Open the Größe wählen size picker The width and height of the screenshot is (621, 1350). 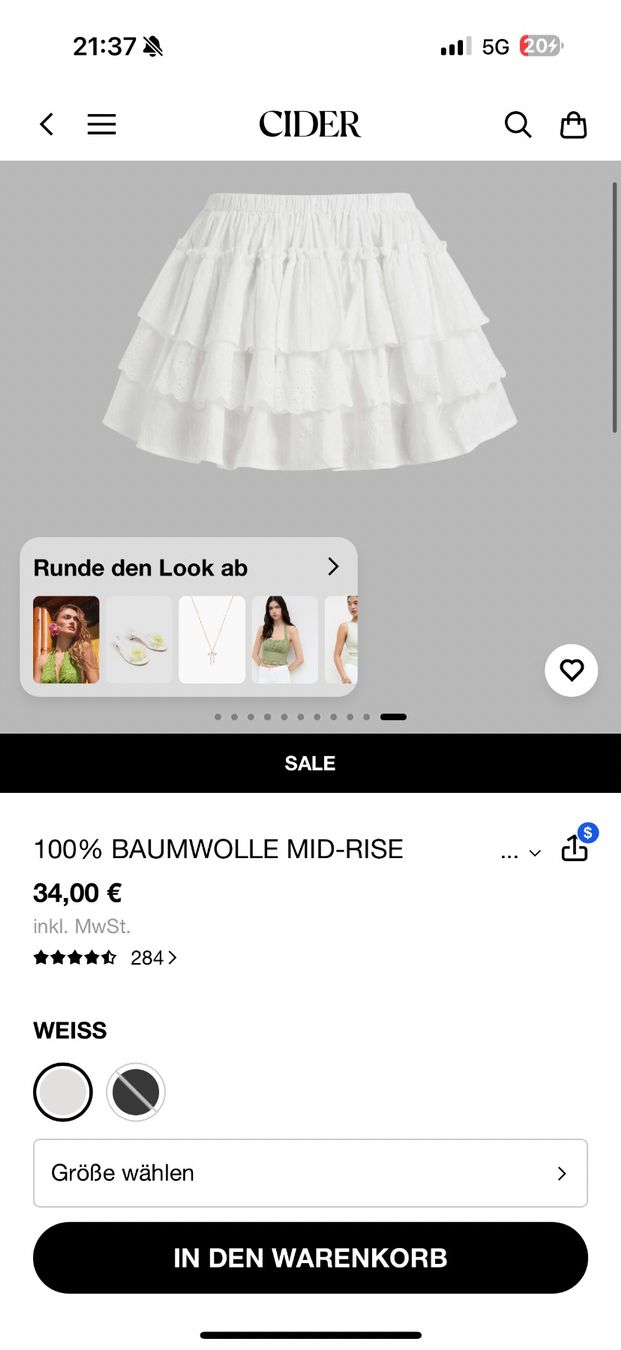[x=310, y=1173]
